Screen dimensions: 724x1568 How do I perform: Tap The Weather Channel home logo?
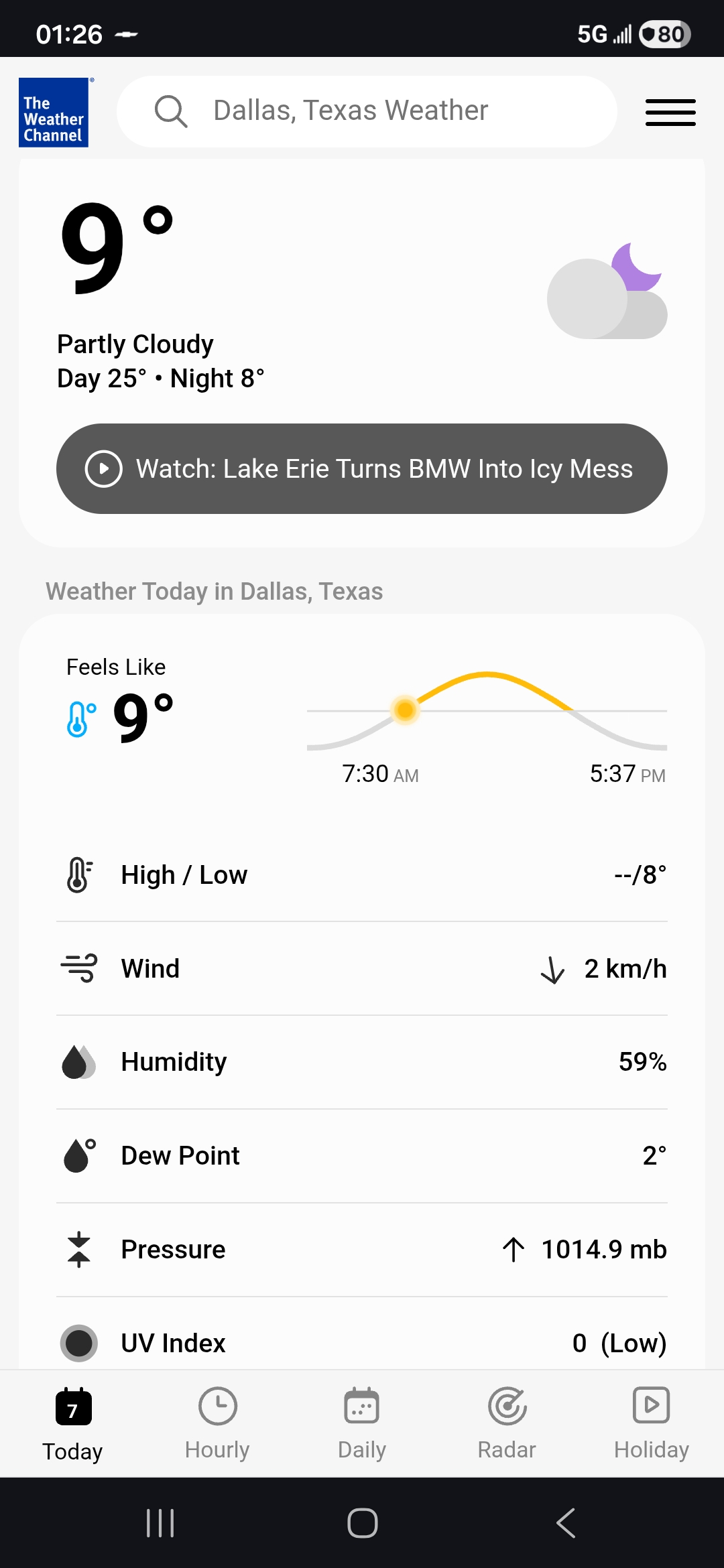tap(54, 113)
